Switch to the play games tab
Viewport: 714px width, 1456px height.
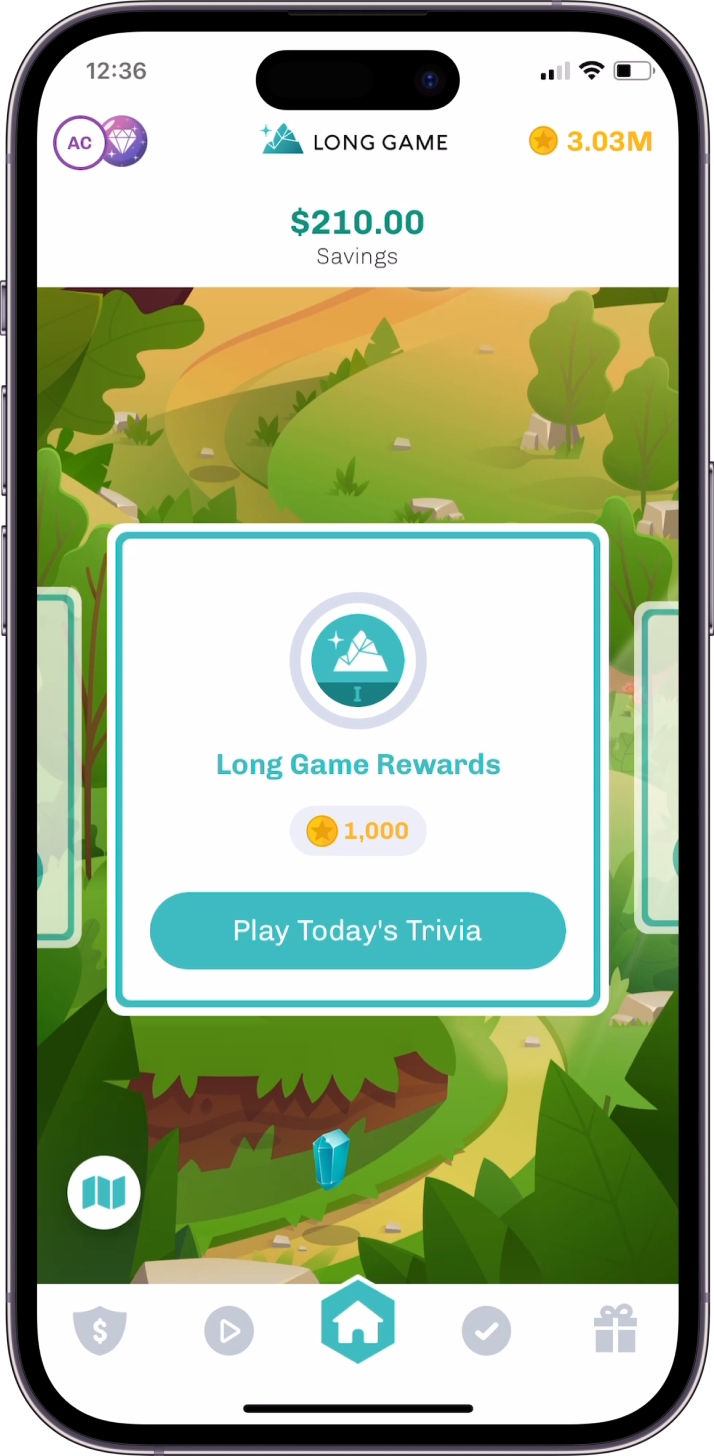(x=229, y=1331)
